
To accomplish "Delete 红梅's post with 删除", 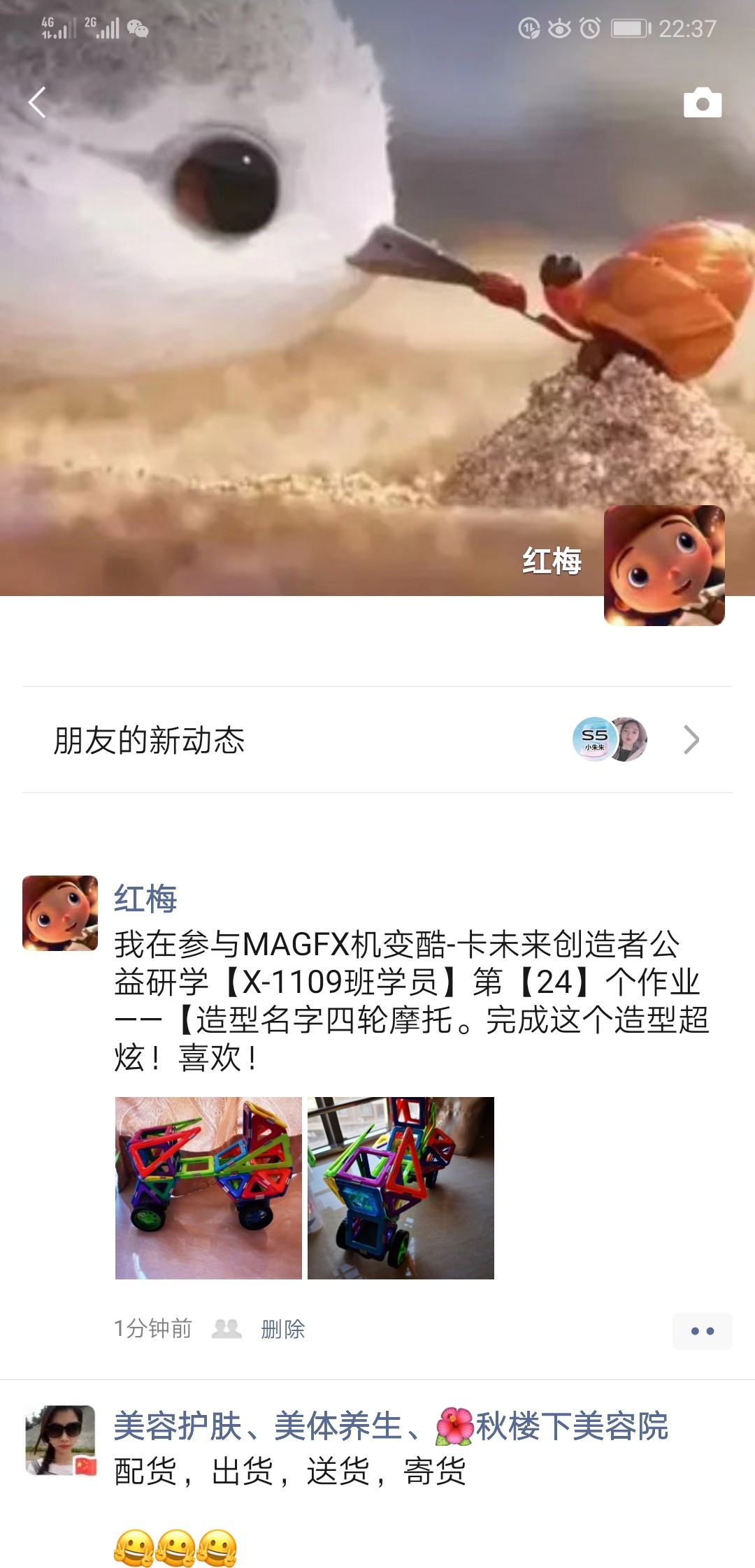I will (x=282, y=1328).
